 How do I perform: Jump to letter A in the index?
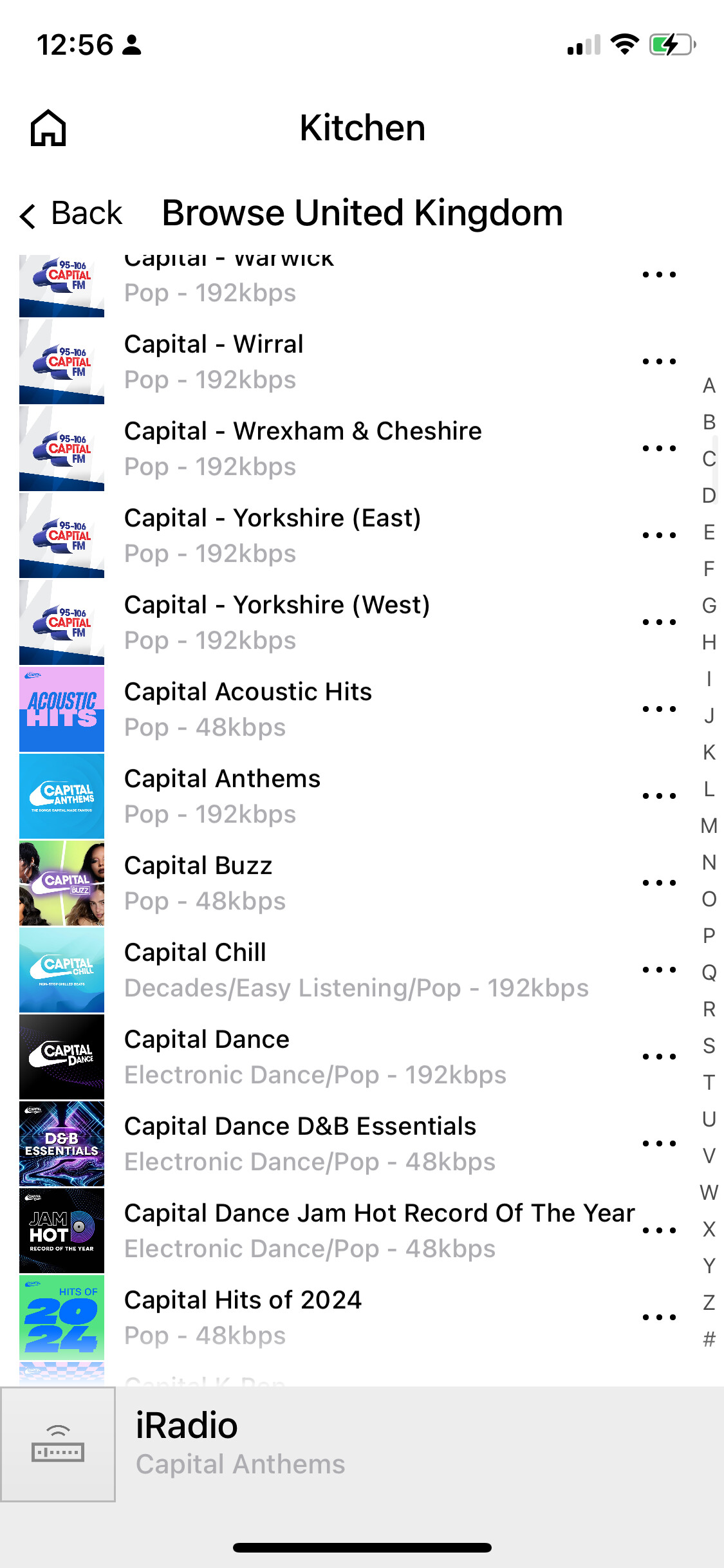(709, 386)
